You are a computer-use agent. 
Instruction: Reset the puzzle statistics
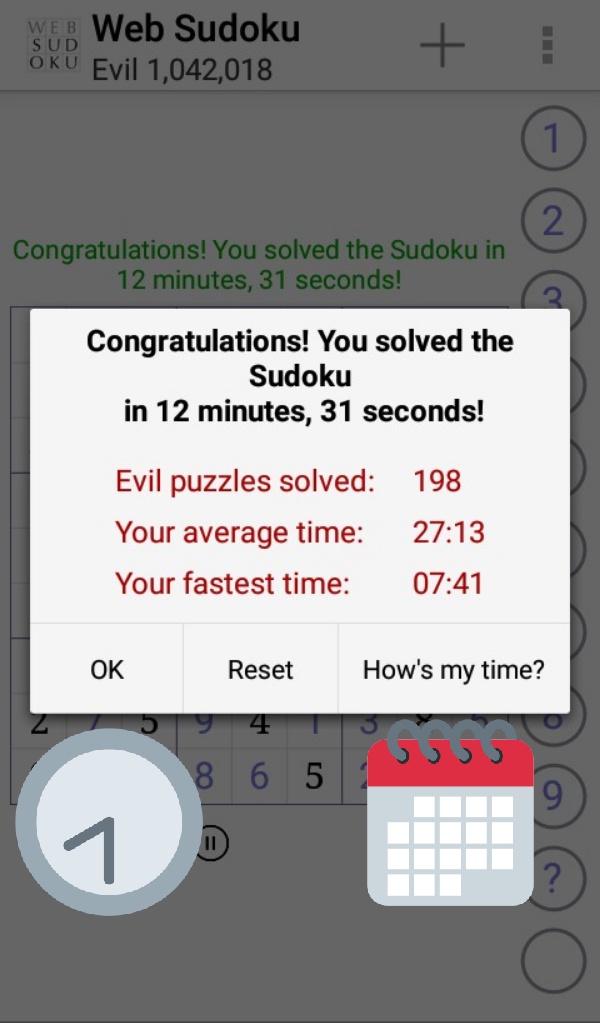[x=260, y=669]
